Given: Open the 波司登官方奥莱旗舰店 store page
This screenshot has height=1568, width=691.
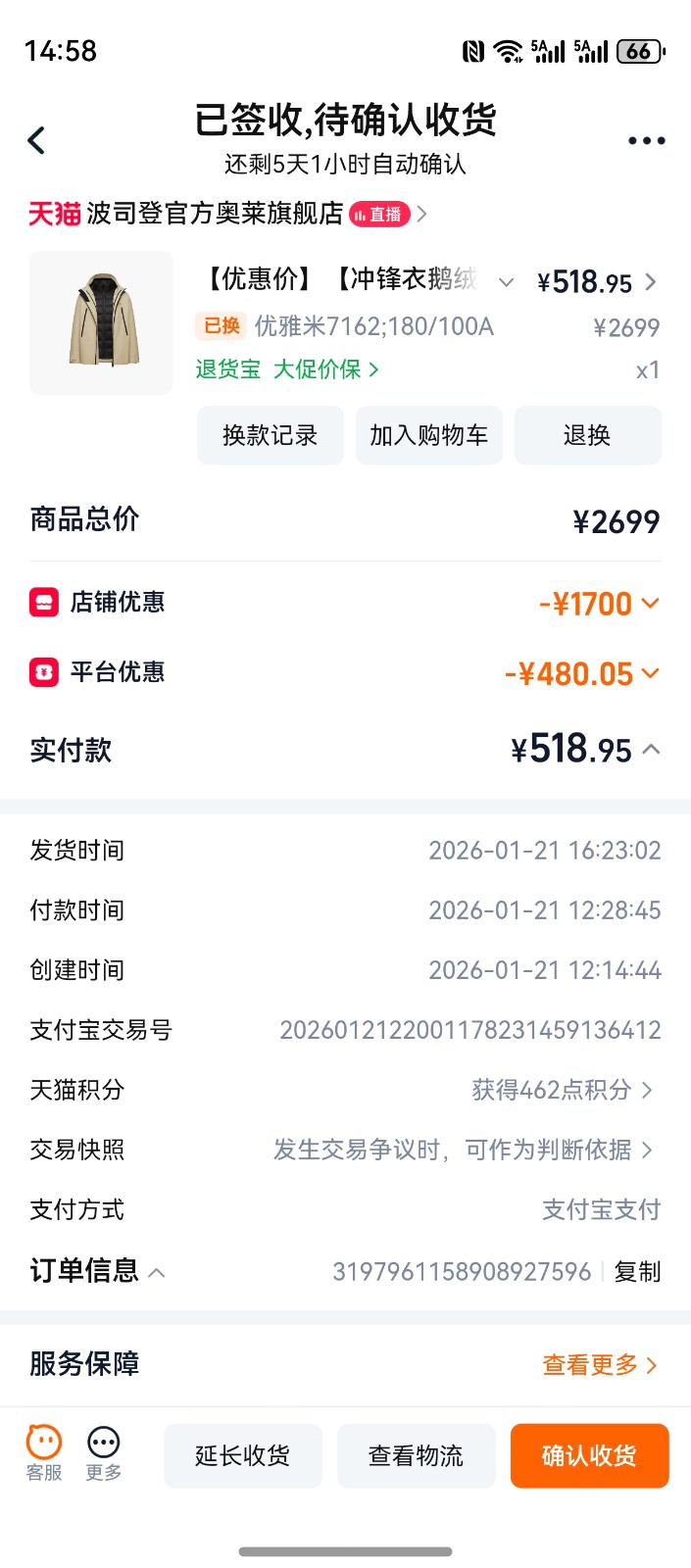Looking at the screenshot, I should pos(216,214).
